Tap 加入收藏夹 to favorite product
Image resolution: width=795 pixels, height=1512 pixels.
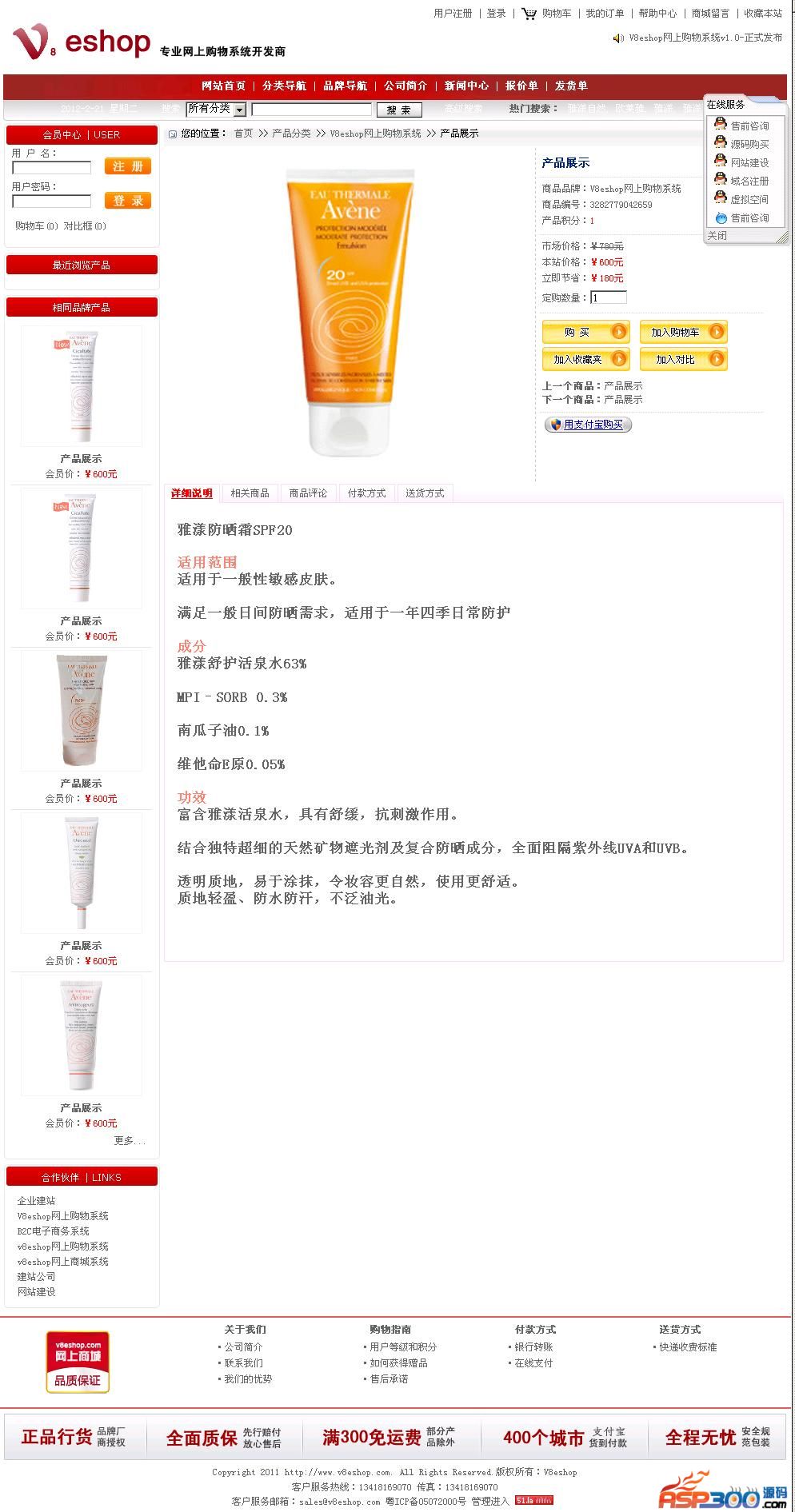pos(585,359)
